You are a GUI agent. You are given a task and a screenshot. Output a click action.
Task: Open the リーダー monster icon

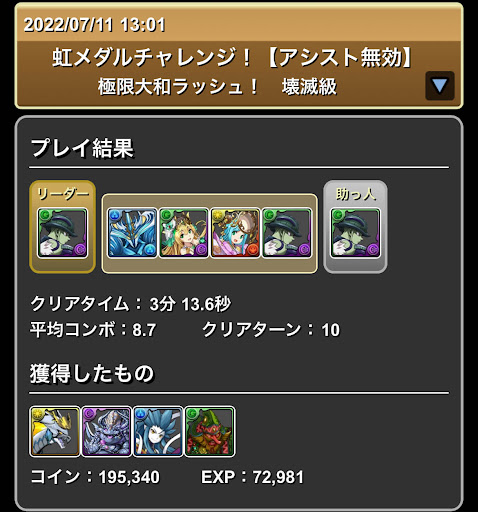(x=62, y=233)
